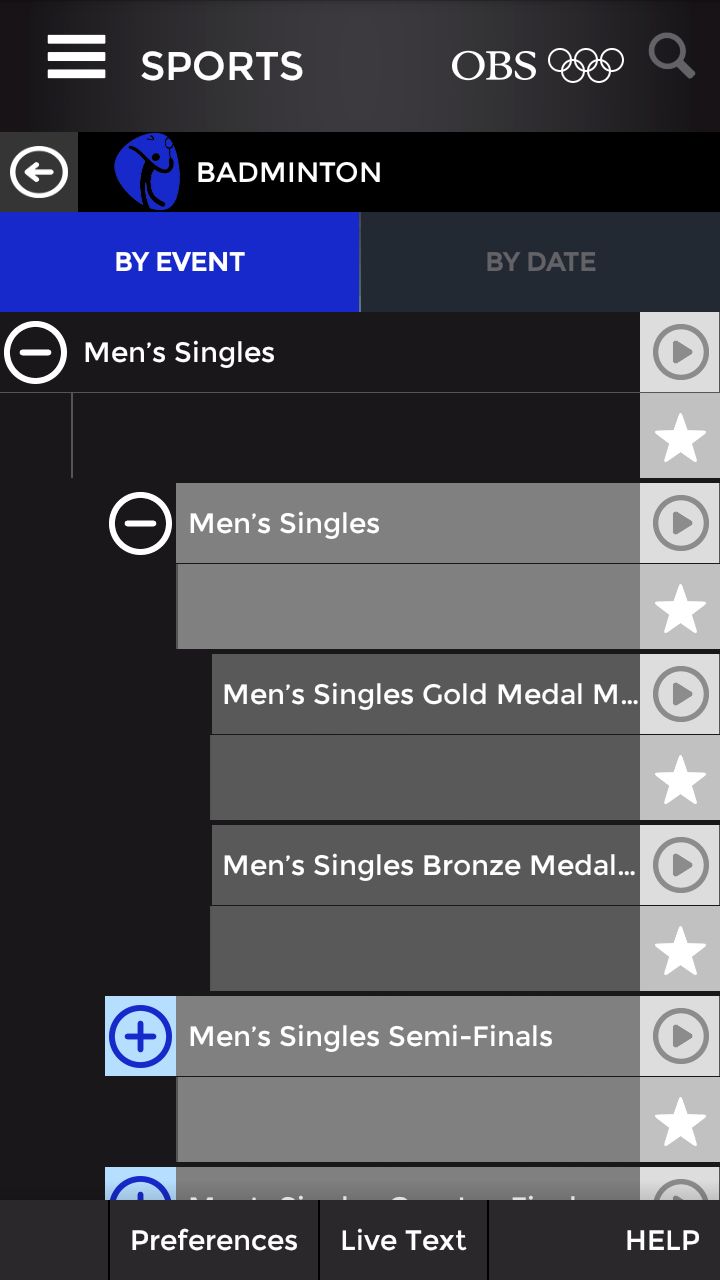The width and height of the screenshot is (720, 1280).
Task: Collapse the top-level Men's Singles group
Action: tap(36, 352)
